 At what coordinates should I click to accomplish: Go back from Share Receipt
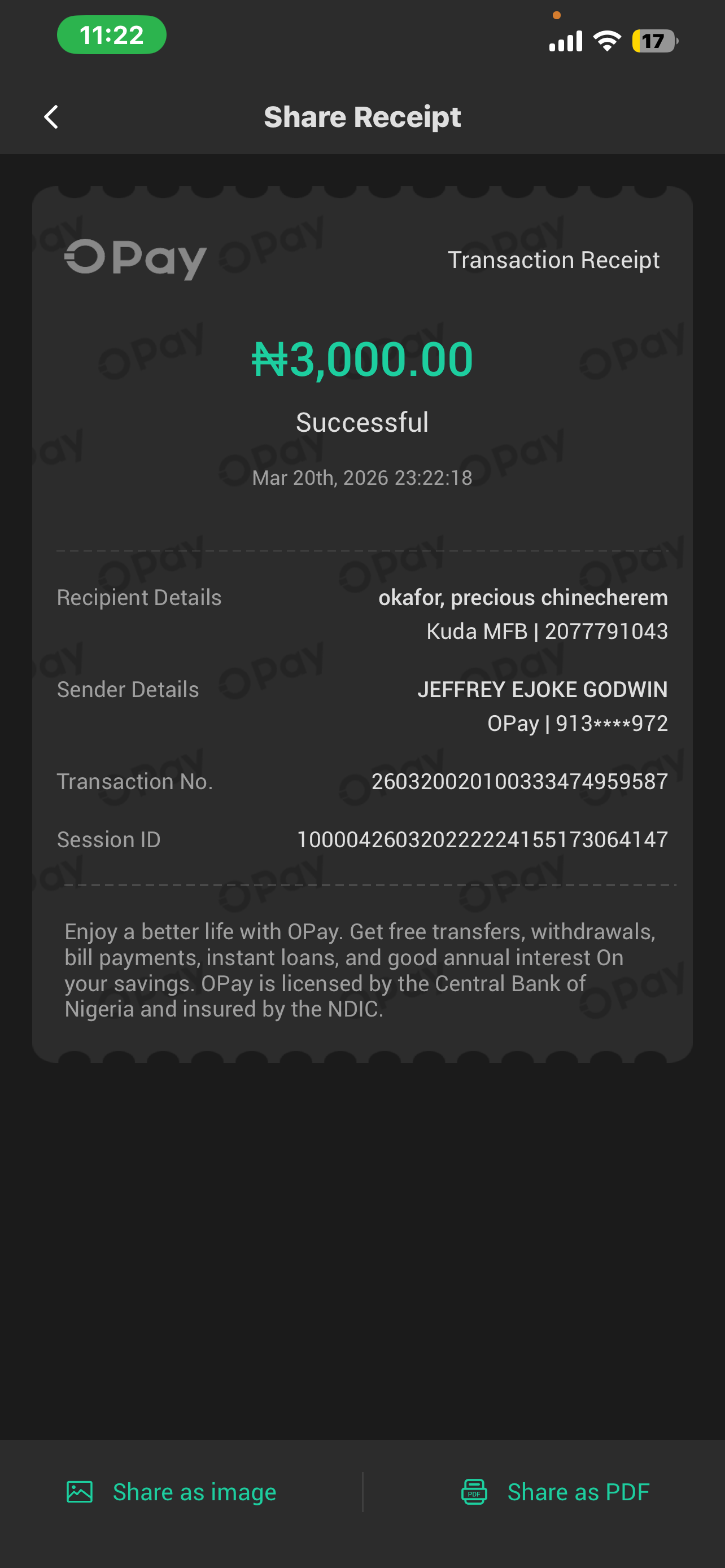point(52,117)
